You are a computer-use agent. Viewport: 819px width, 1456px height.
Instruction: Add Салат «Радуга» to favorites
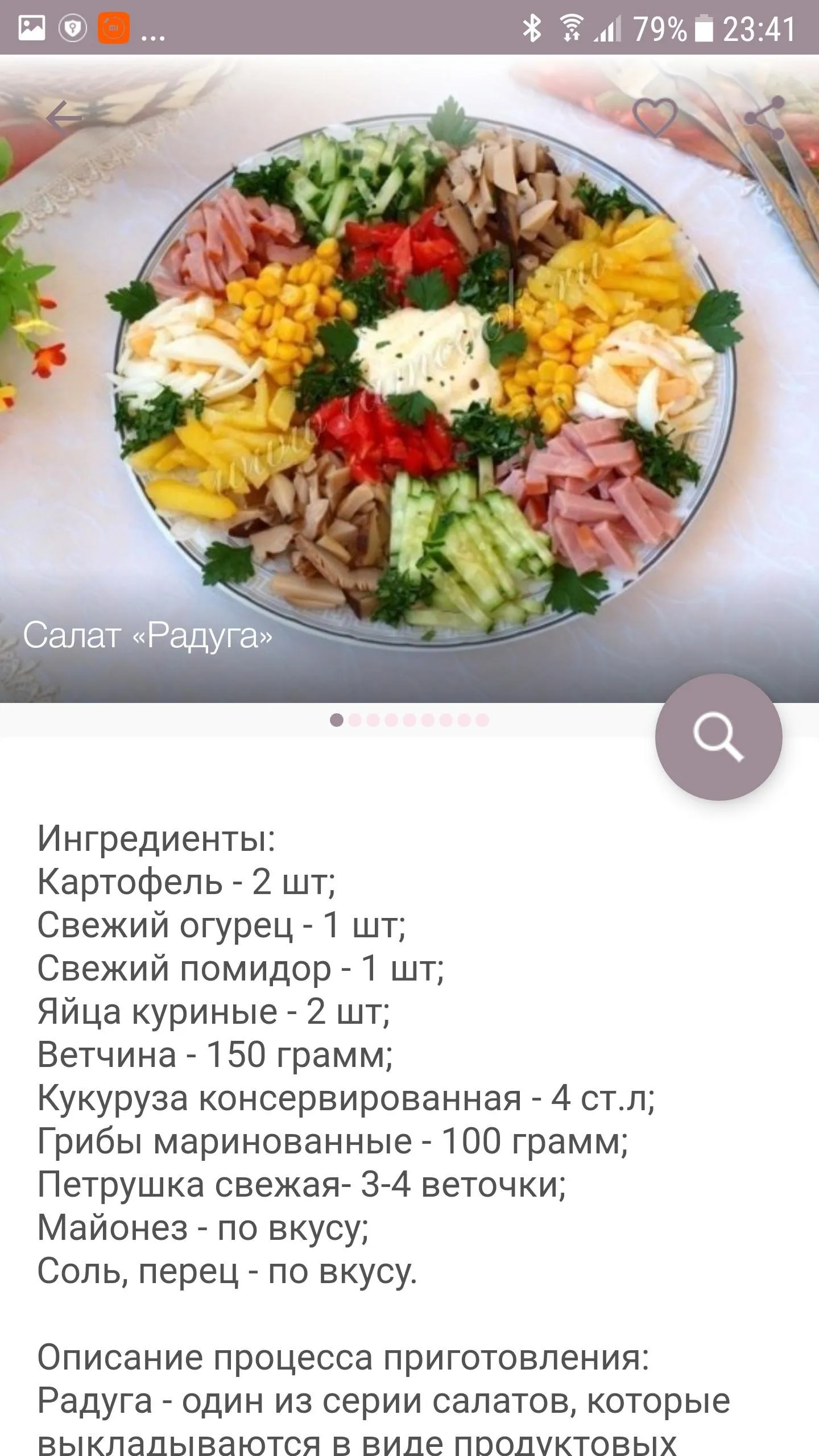[655, 118]
